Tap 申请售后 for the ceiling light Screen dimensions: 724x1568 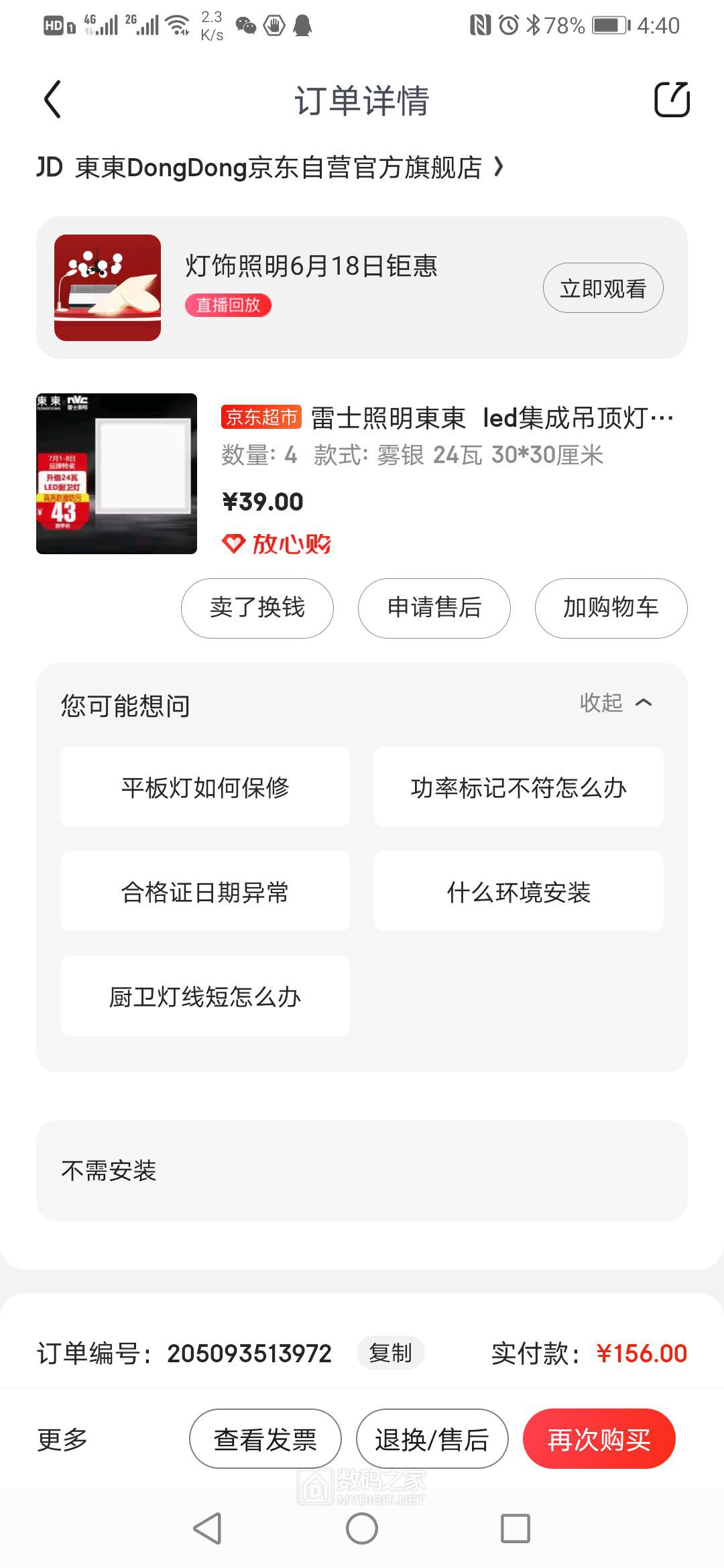pos(434,608)
